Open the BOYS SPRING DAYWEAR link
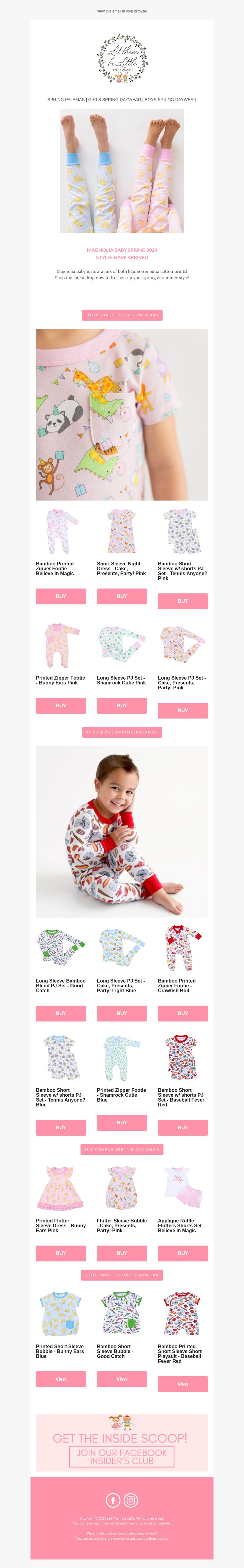The width and height of the screenshot is (244, 1568). pos(170,99)
